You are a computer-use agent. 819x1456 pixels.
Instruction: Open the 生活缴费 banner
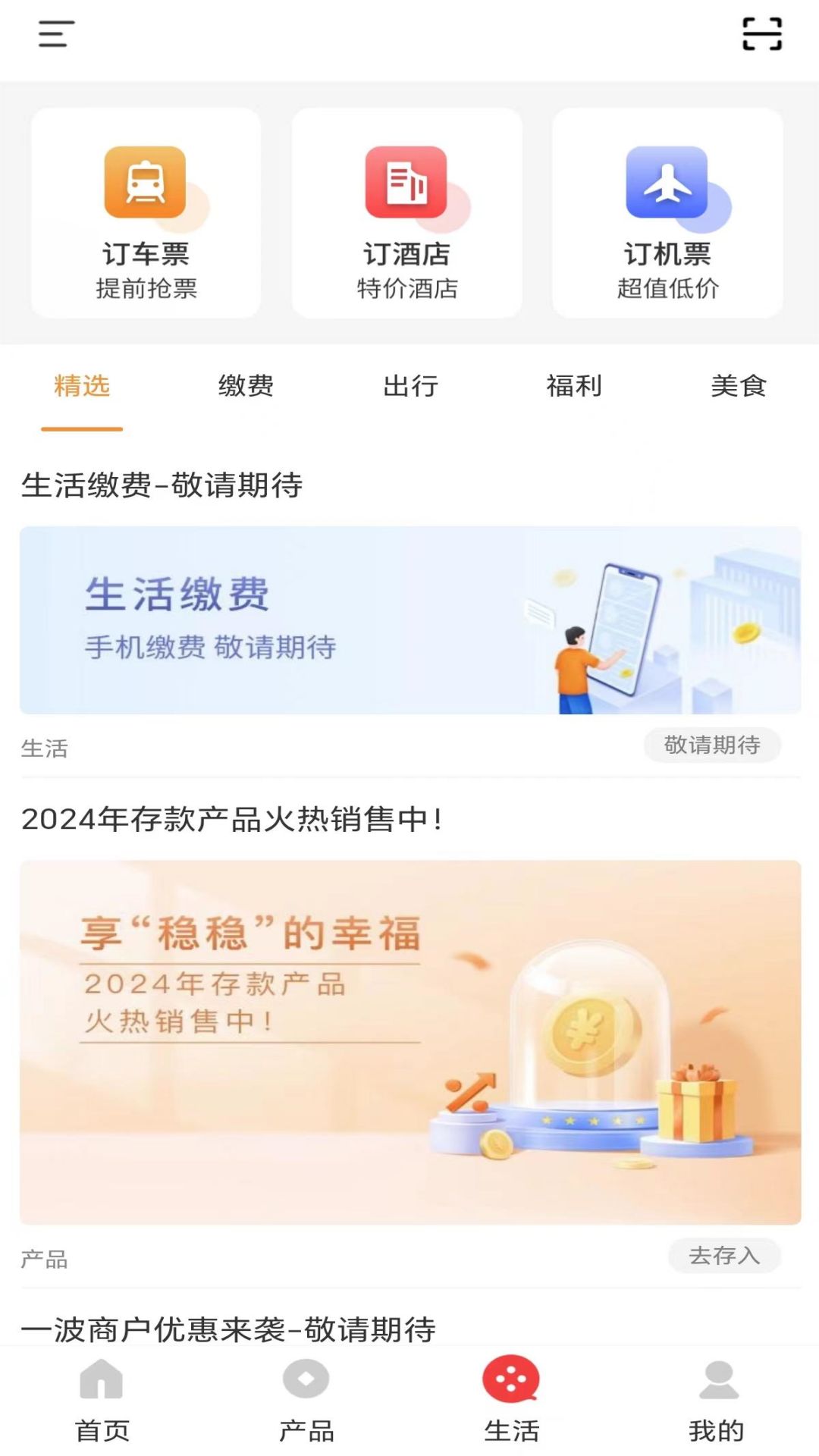410,620
